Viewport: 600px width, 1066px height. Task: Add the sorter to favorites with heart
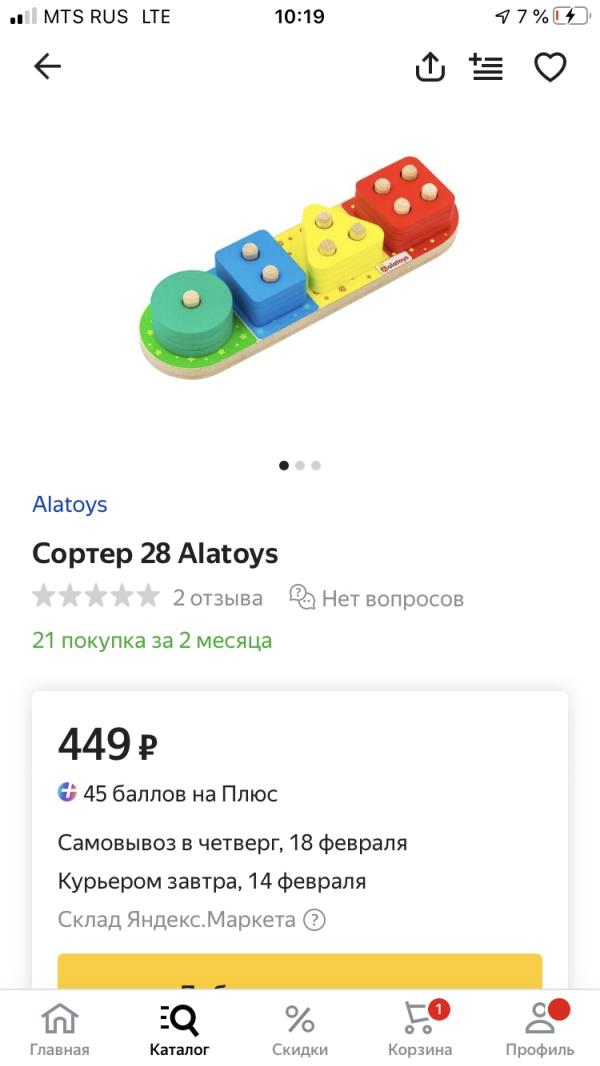pos(550,67)
